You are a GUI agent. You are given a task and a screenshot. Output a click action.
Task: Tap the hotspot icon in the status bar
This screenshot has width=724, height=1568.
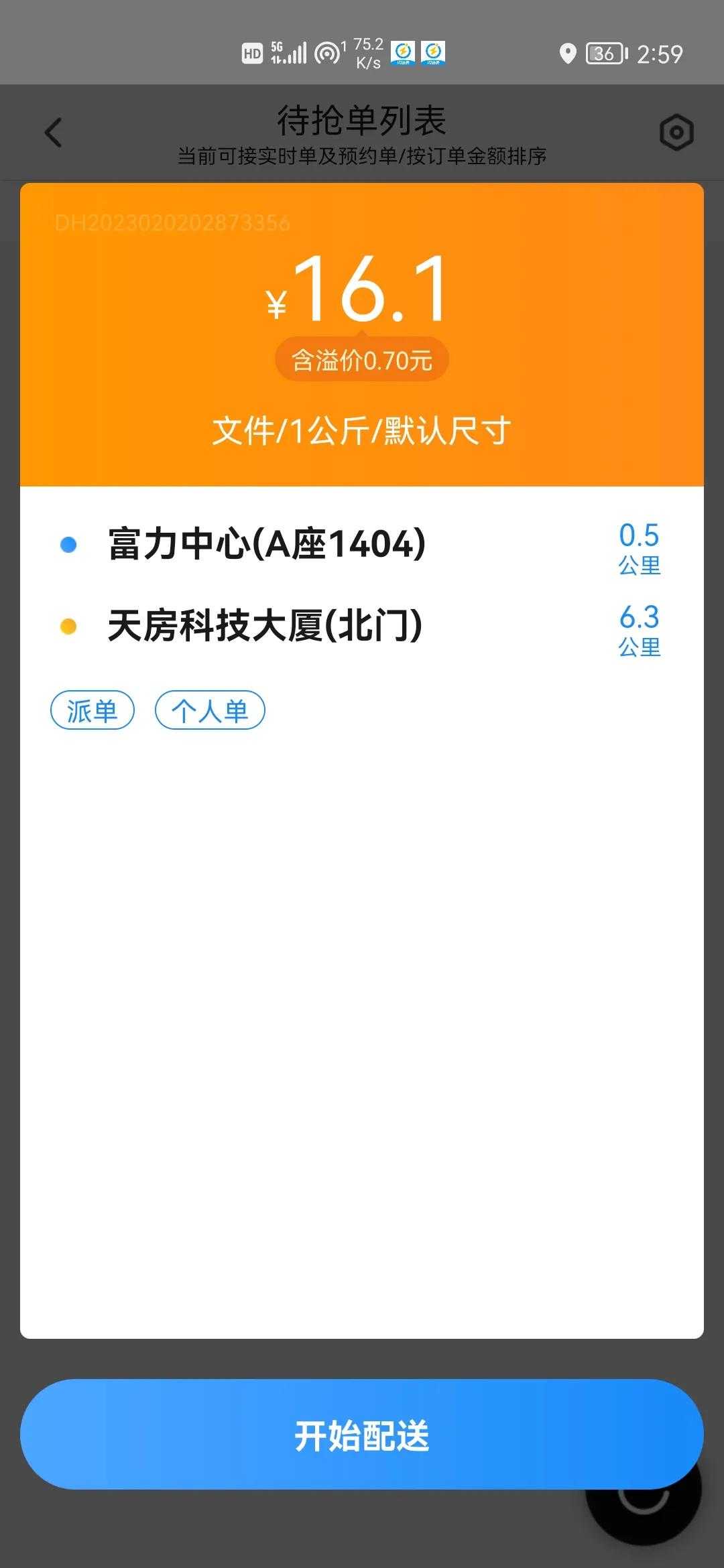tap(328, 52)
